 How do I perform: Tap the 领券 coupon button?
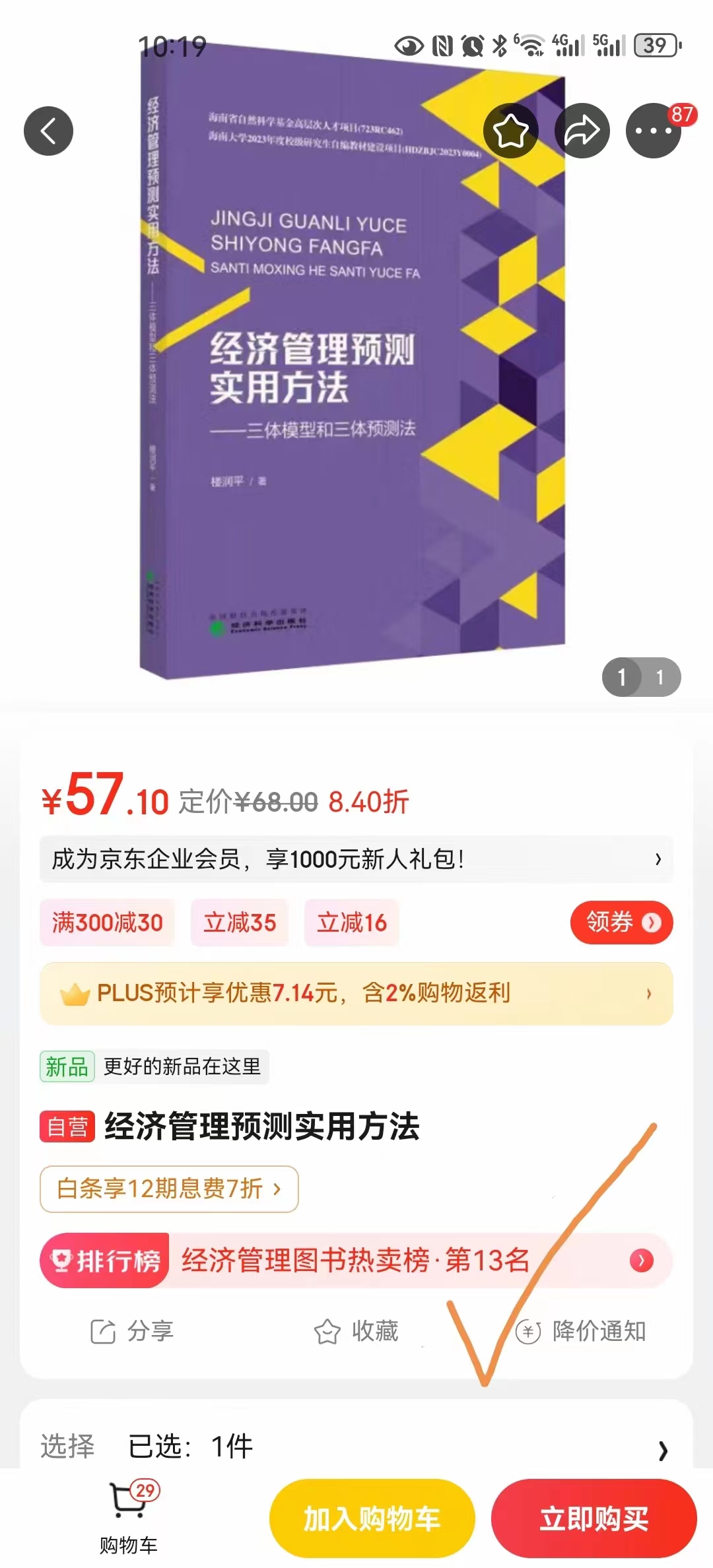(621, 922)
